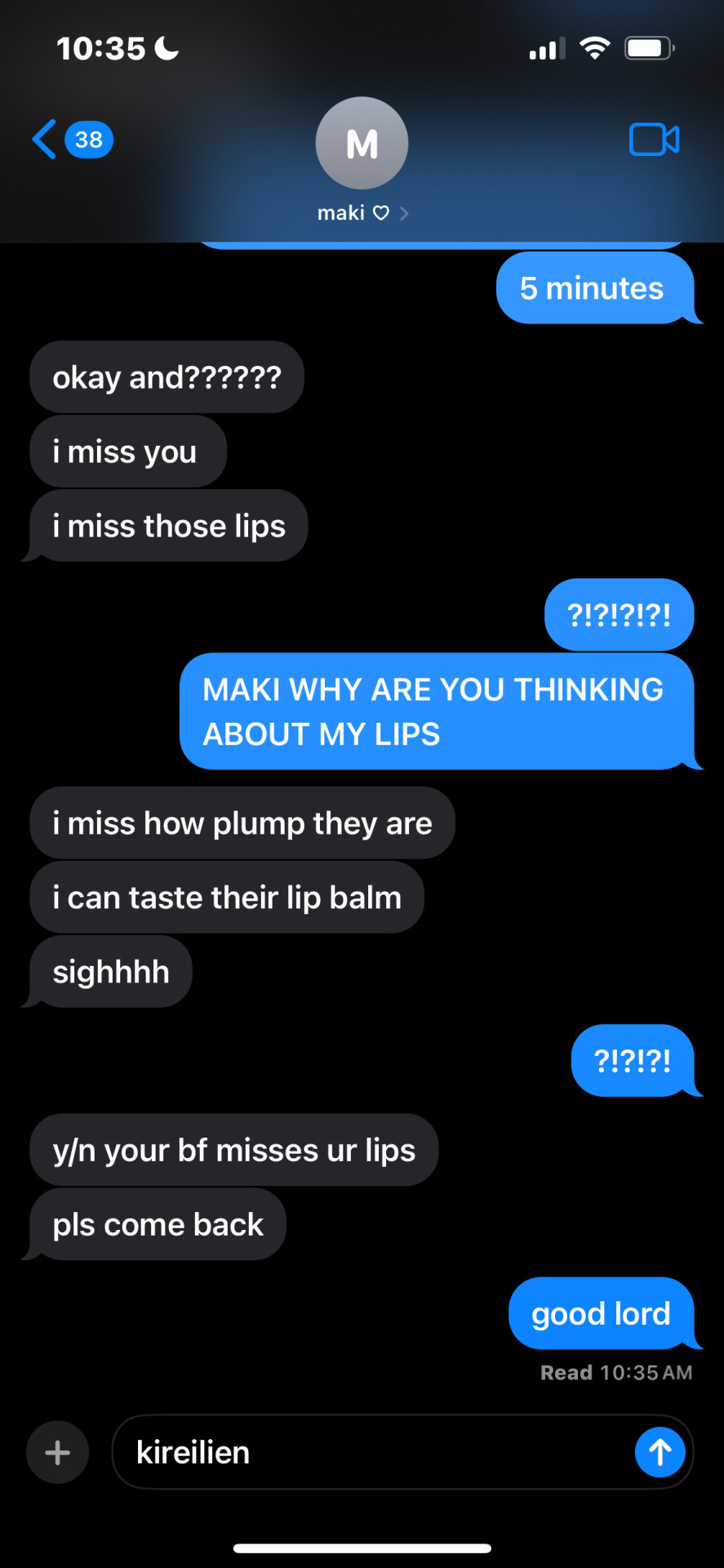Send the typed message
Screen dimensions: 724x1568
point(660,1452)
